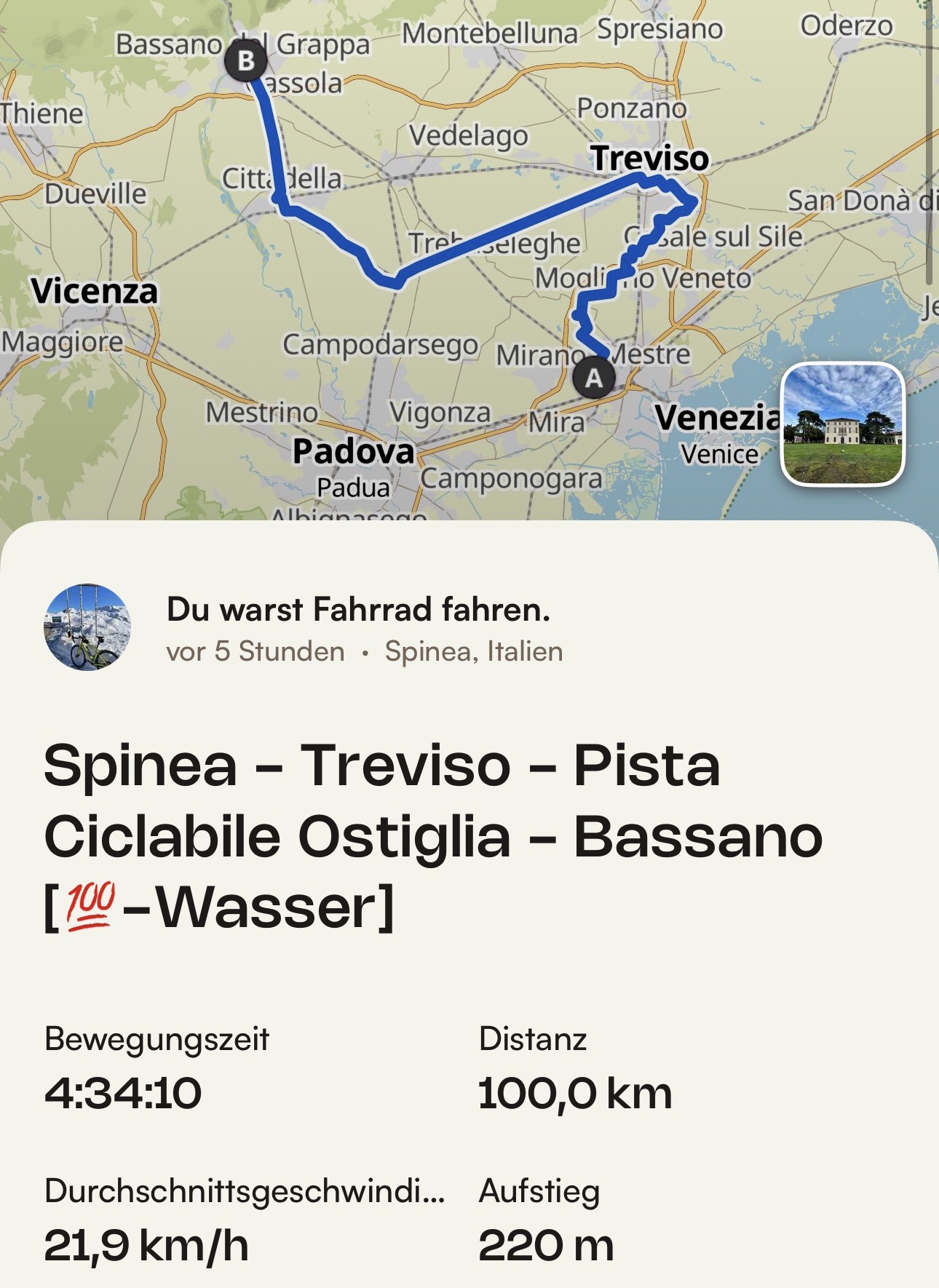Image resolution: width=939 pixels, height=1288 pixels.
Task: Open the profile avatar with the bike picture
Action: [x=87, y=627]
